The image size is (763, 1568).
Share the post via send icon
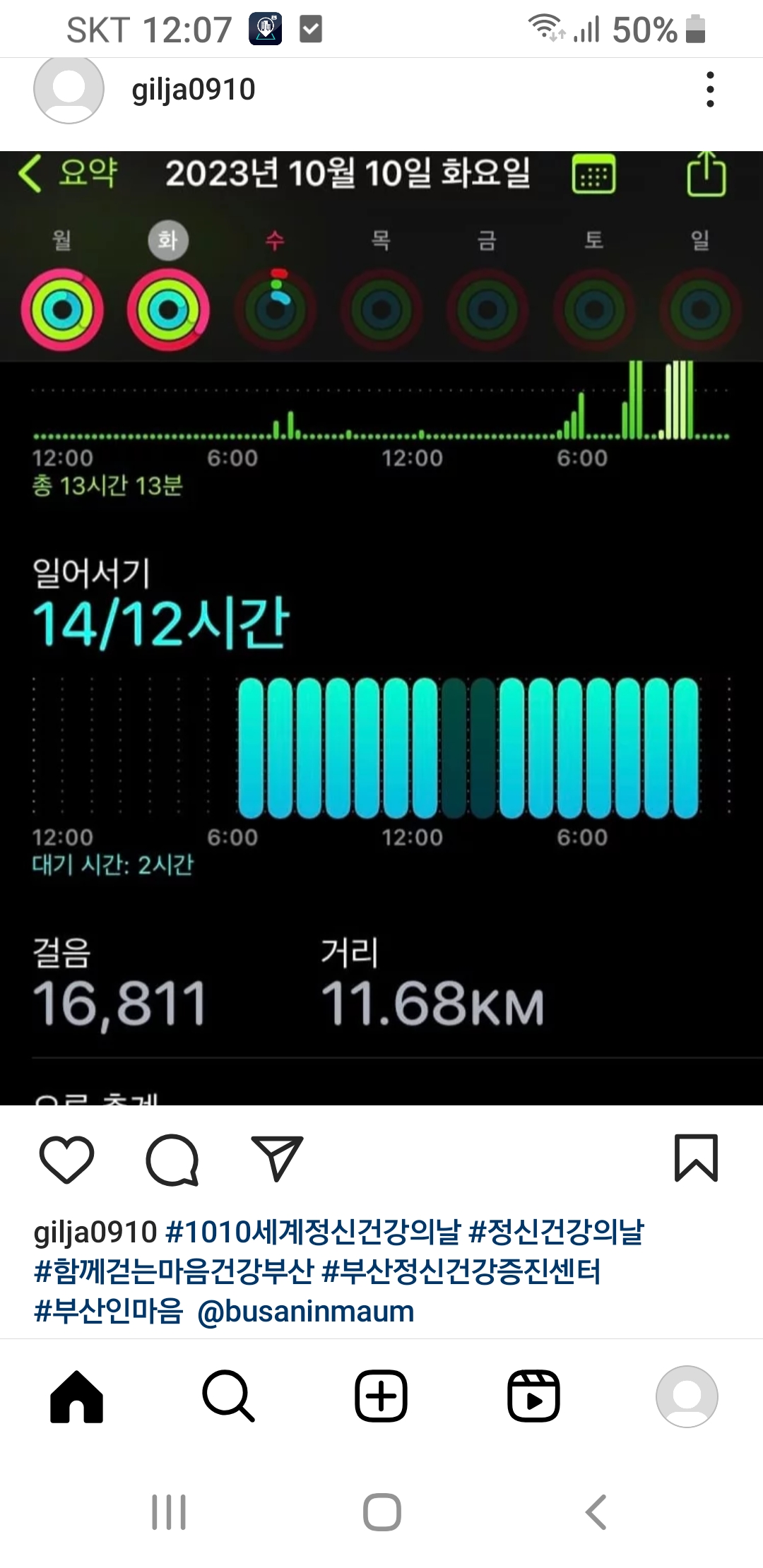coord(277,1159)
